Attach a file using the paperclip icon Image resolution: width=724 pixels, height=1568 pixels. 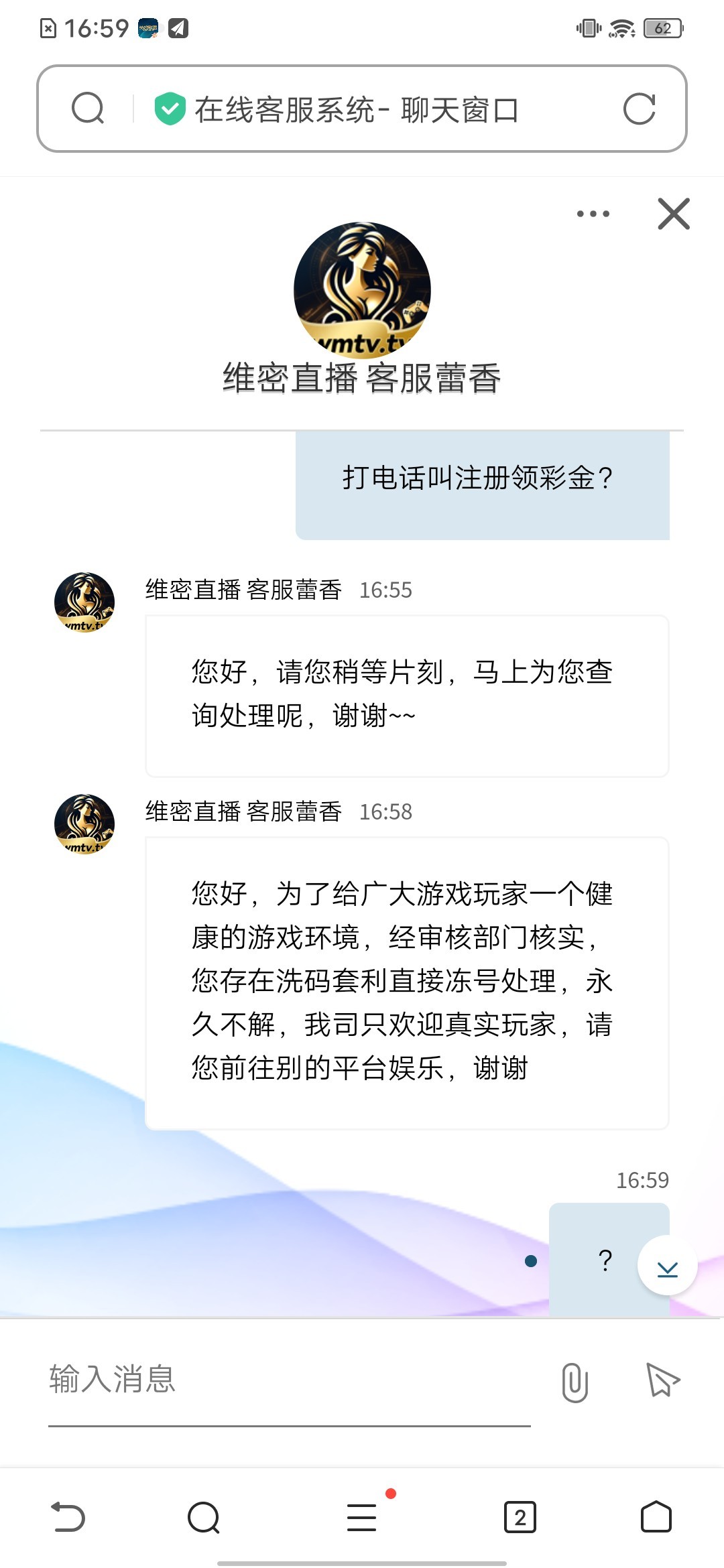(x=575, y=1382)
